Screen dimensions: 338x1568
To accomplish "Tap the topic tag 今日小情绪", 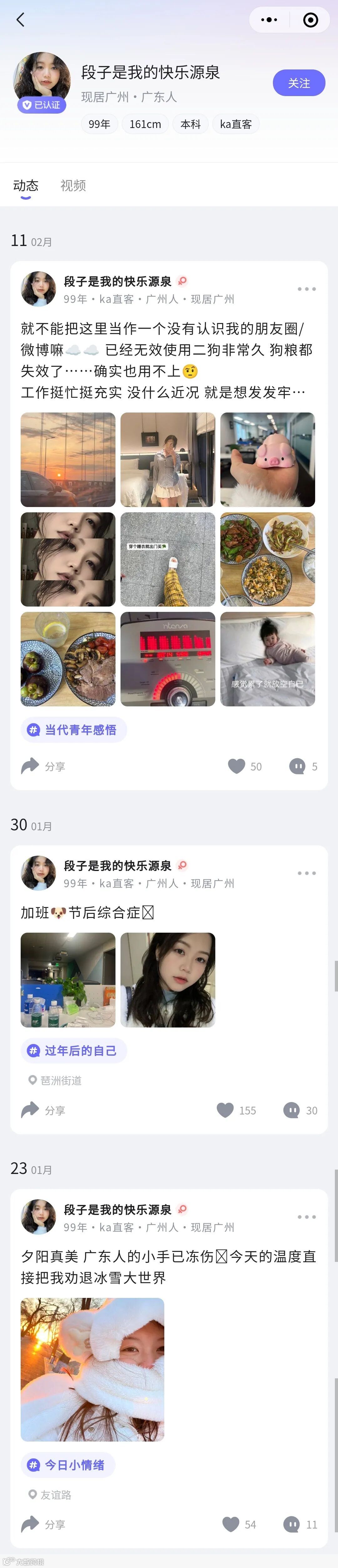I will click(x=68, y=1464).
